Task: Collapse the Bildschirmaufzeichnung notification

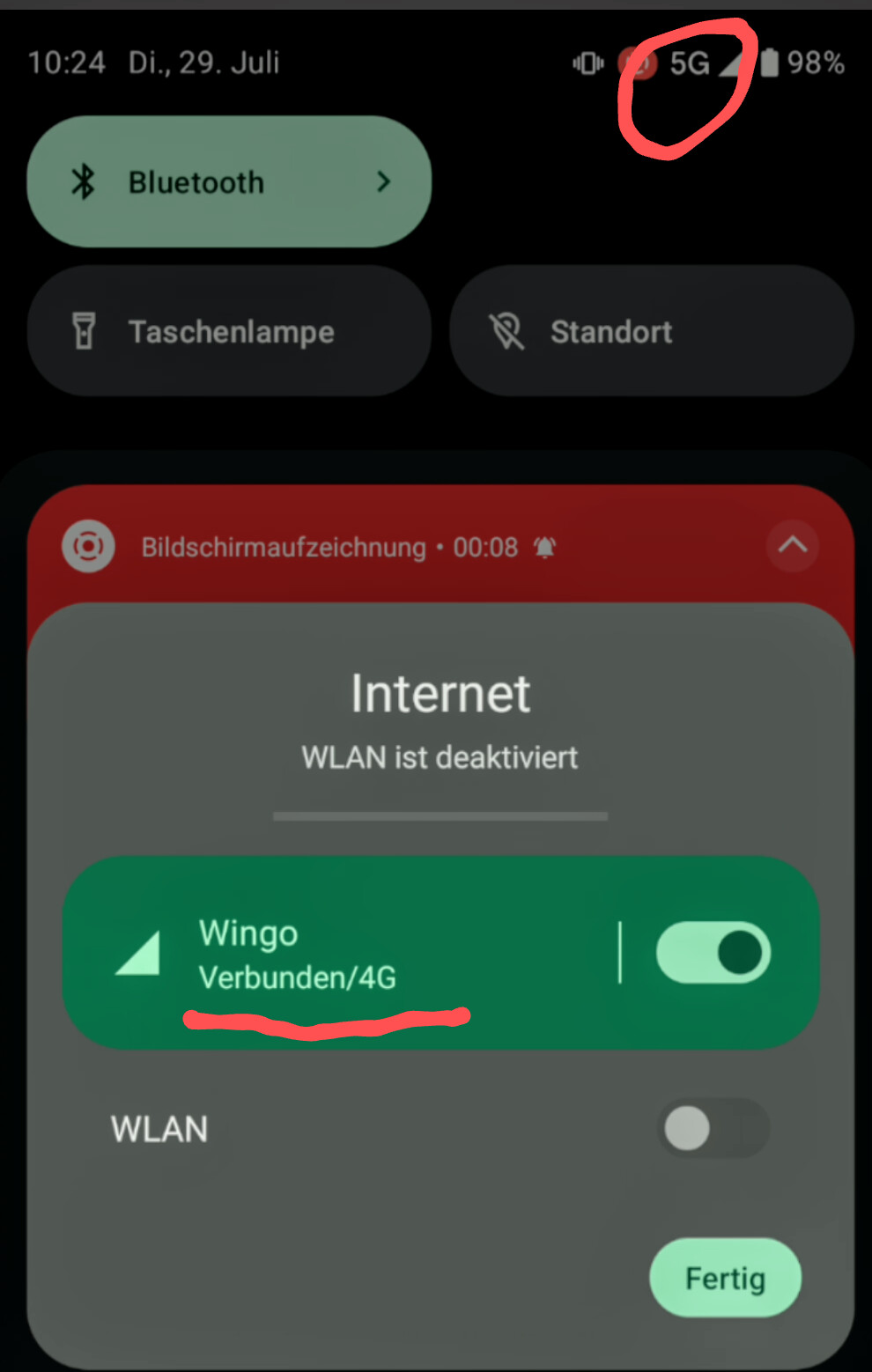Action: click(792, 546)
